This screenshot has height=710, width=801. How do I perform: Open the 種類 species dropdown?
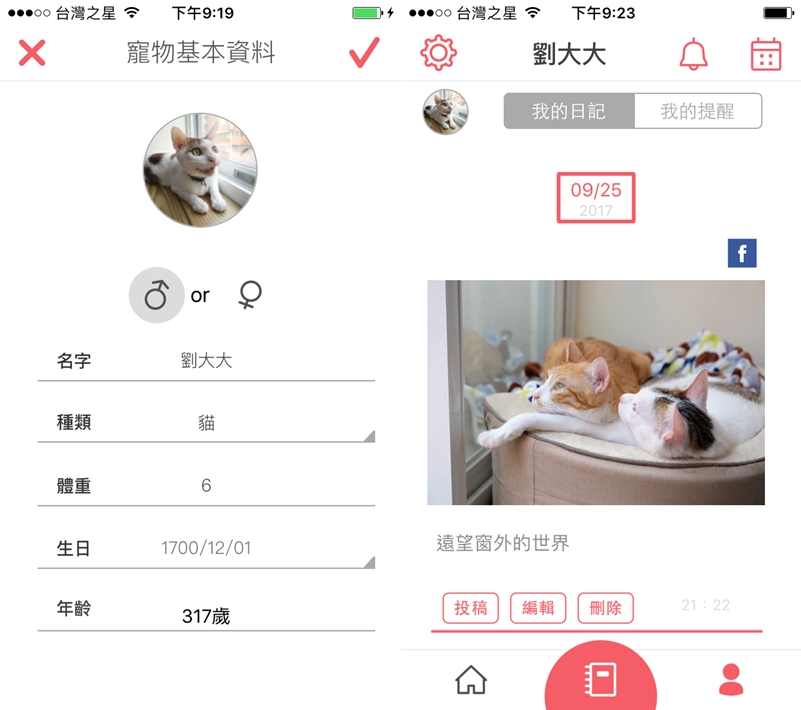point(207,423)
